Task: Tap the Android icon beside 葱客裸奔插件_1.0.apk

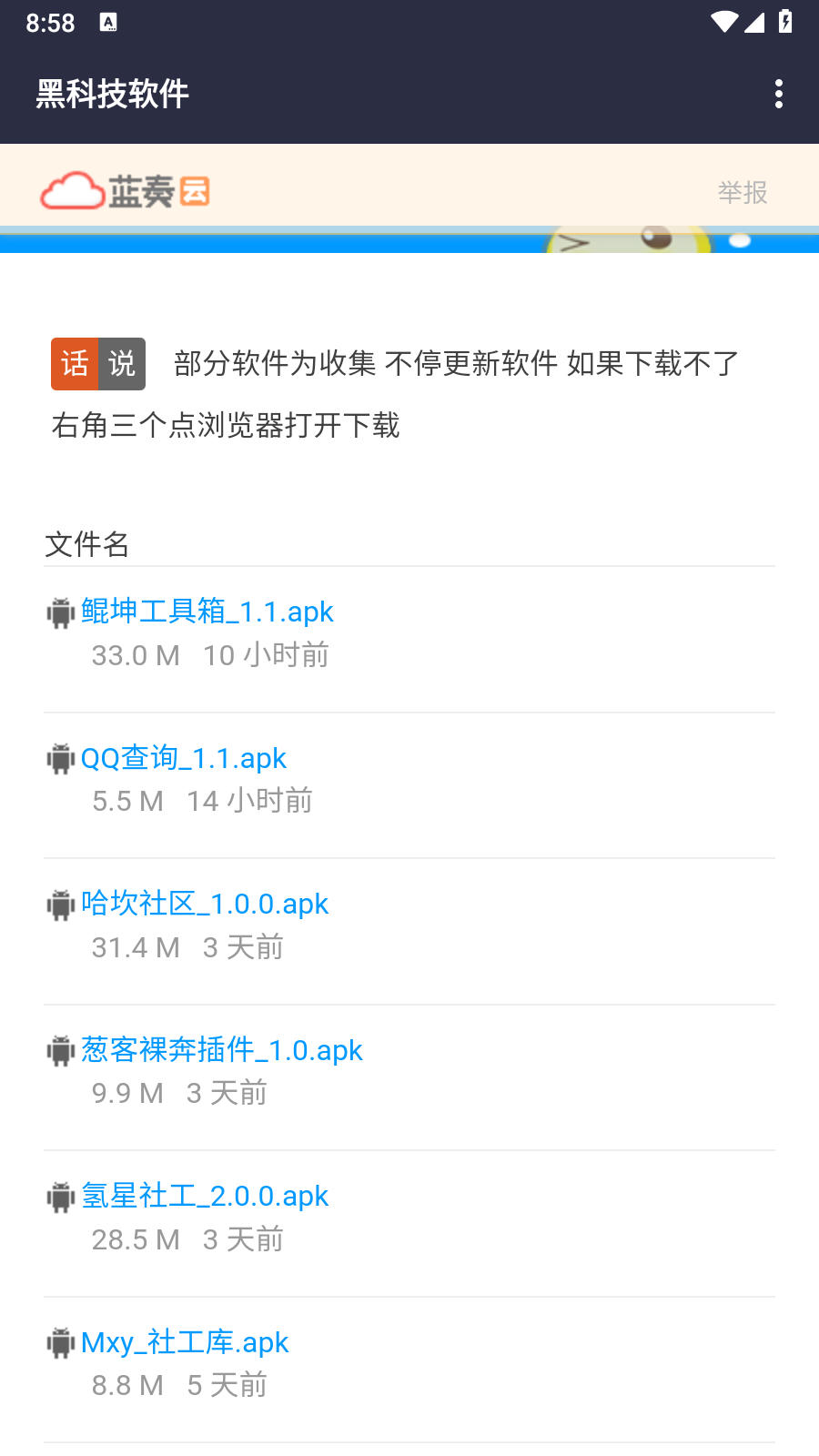Action: [x=59, y=1050]
